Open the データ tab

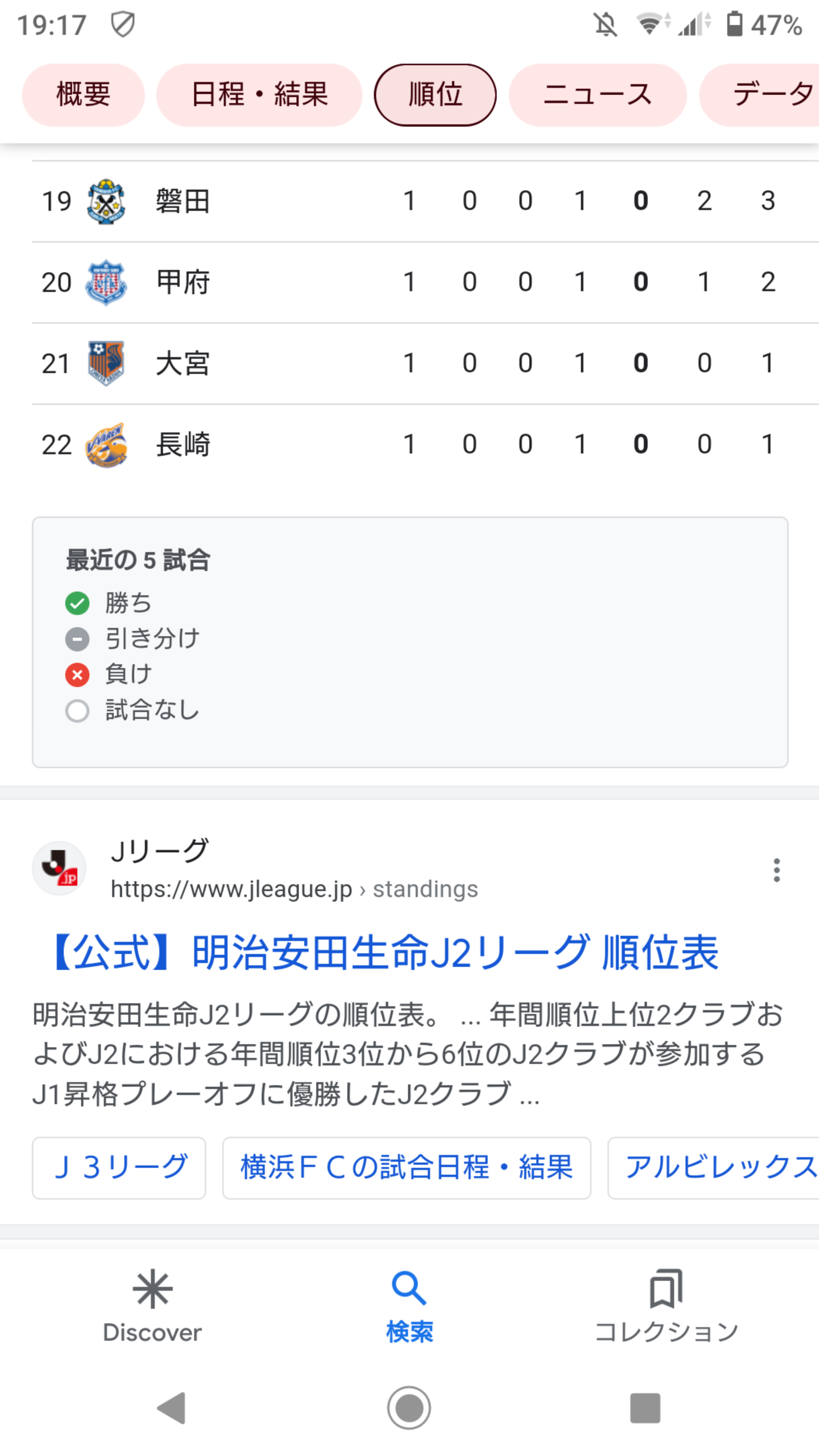[x=759, y=94]
